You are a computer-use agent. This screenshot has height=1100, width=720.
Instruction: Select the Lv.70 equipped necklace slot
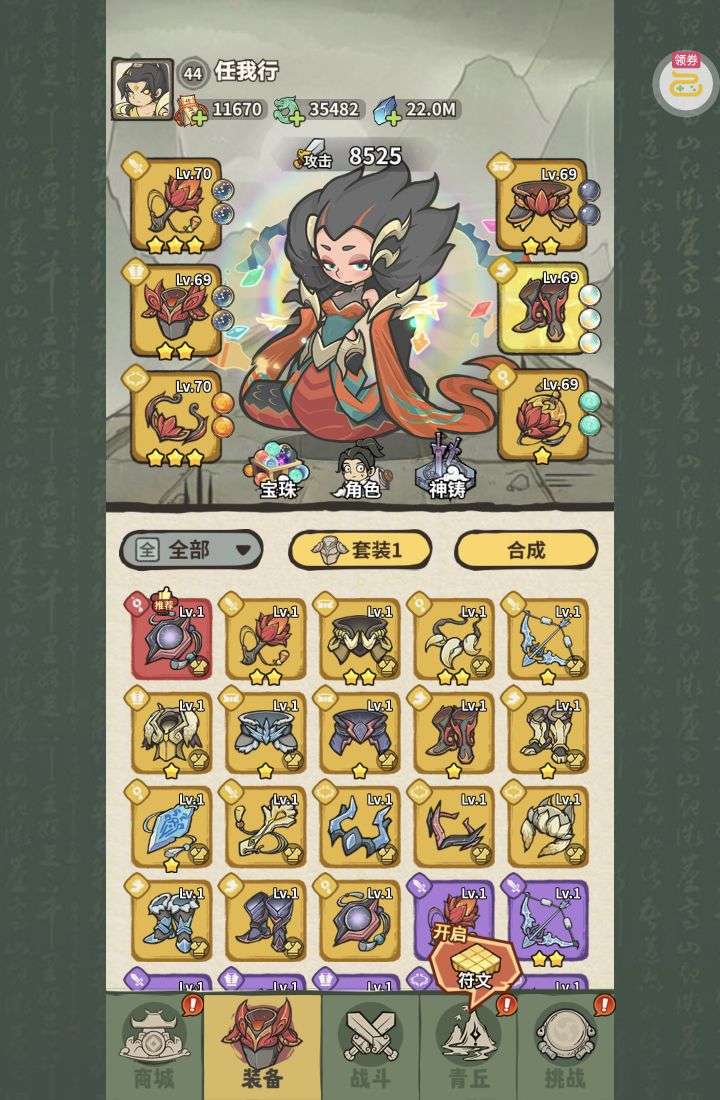pos(175,206)
